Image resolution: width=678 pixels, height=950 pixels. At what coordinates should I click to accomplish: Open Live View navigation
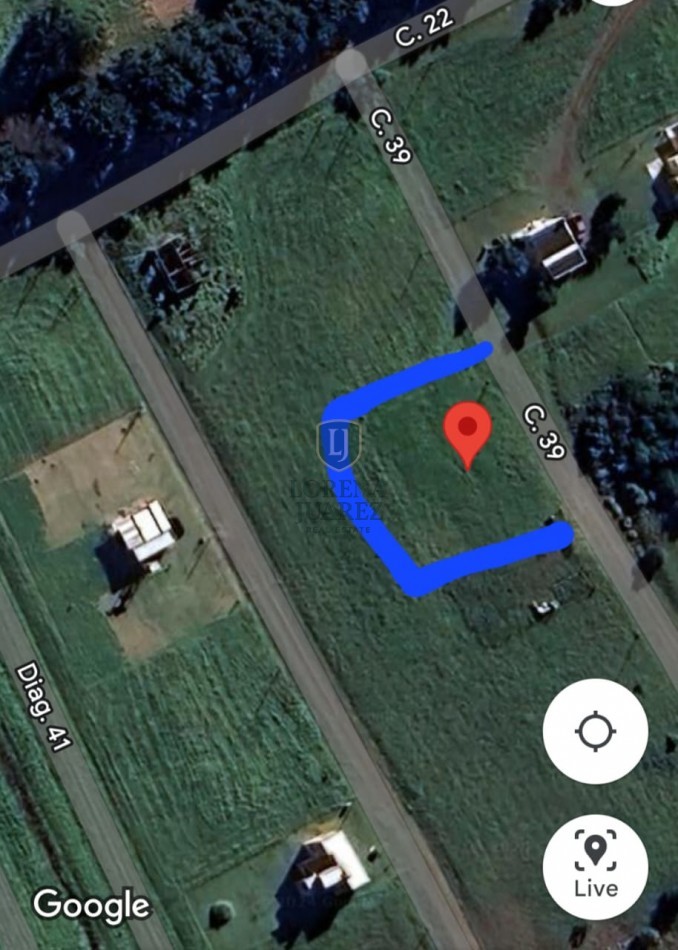click(595, 866)
